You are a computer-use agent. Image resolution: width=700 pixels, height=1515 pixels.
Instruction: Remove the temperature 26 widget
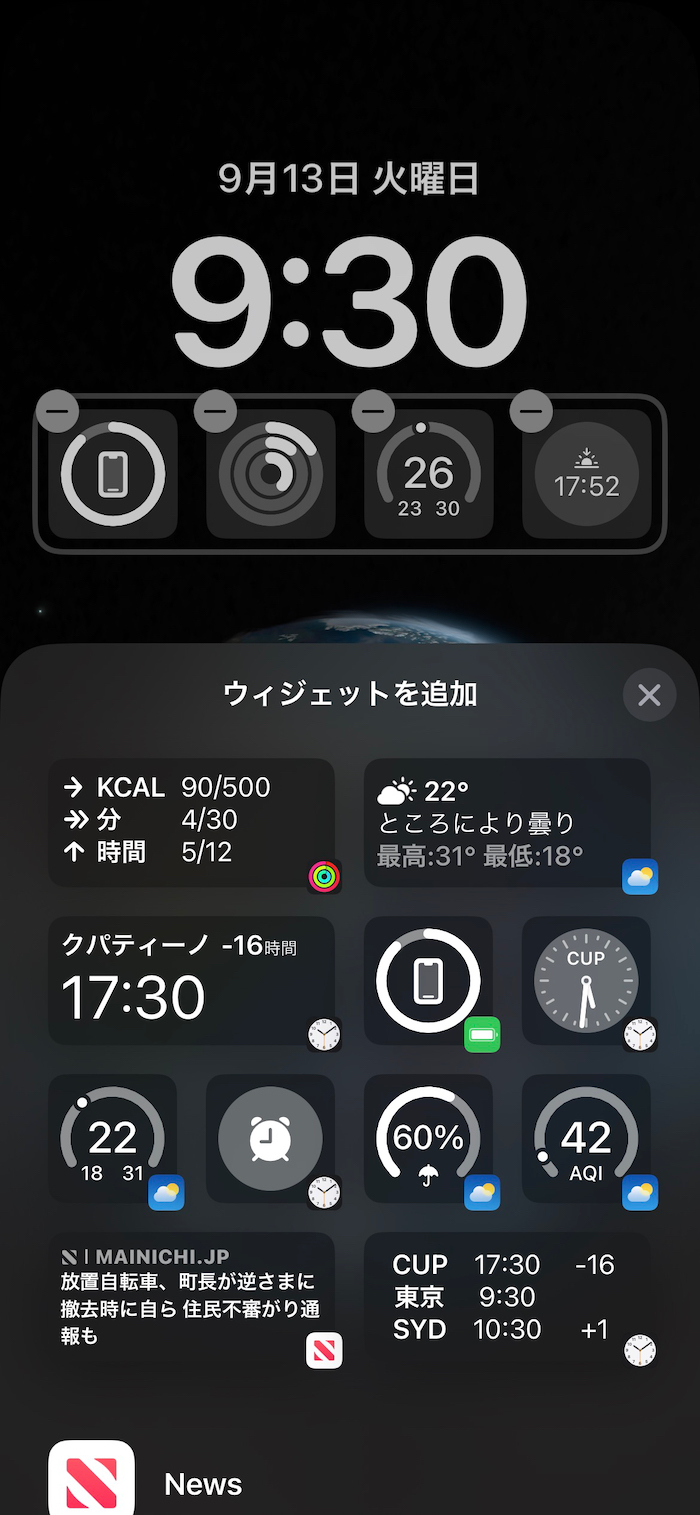(373, 411)
